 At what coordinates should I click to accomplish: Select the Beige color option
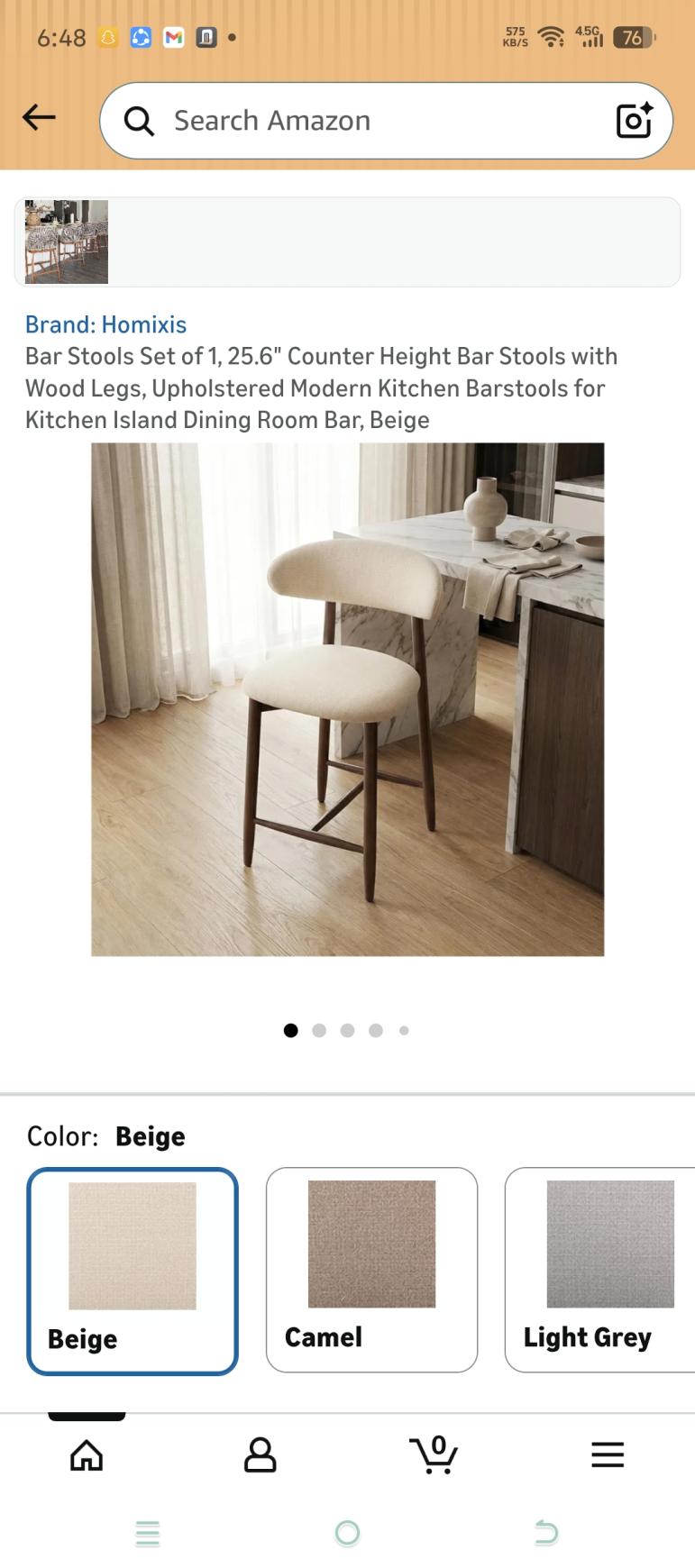133,1271
